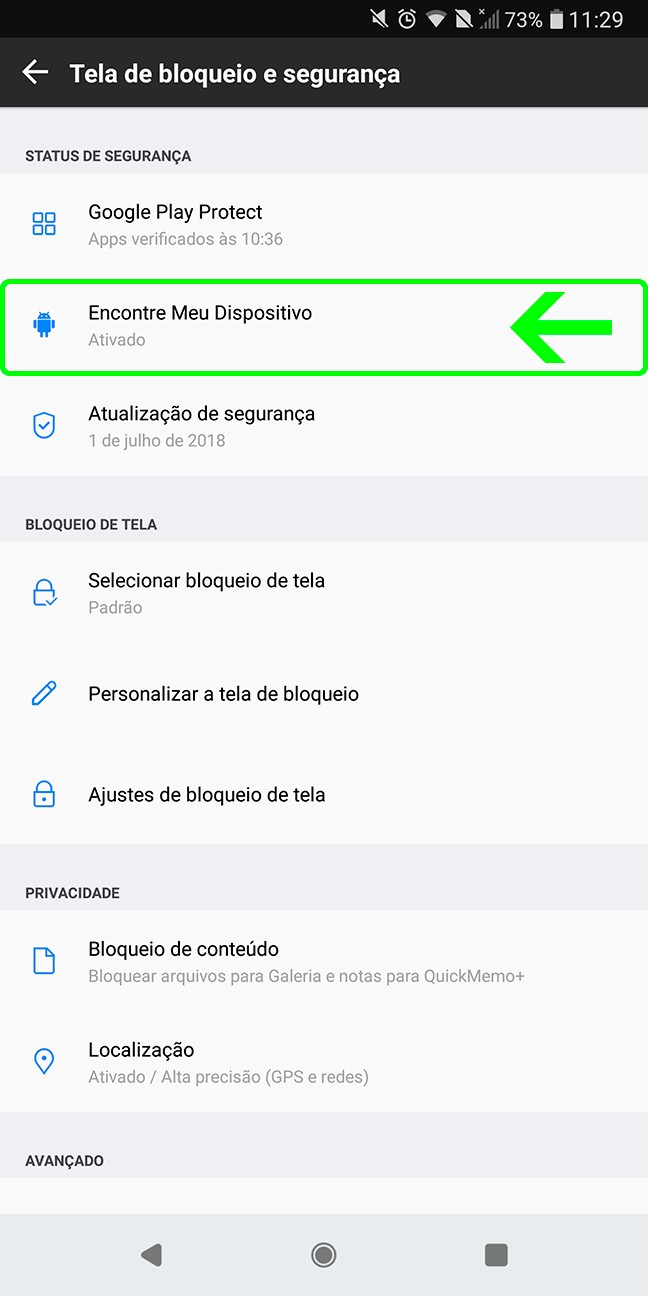This screenshot has height=1296, width=648.
Task: Open Personalizar a tela de bloqueio
Action: pos(324,694)
